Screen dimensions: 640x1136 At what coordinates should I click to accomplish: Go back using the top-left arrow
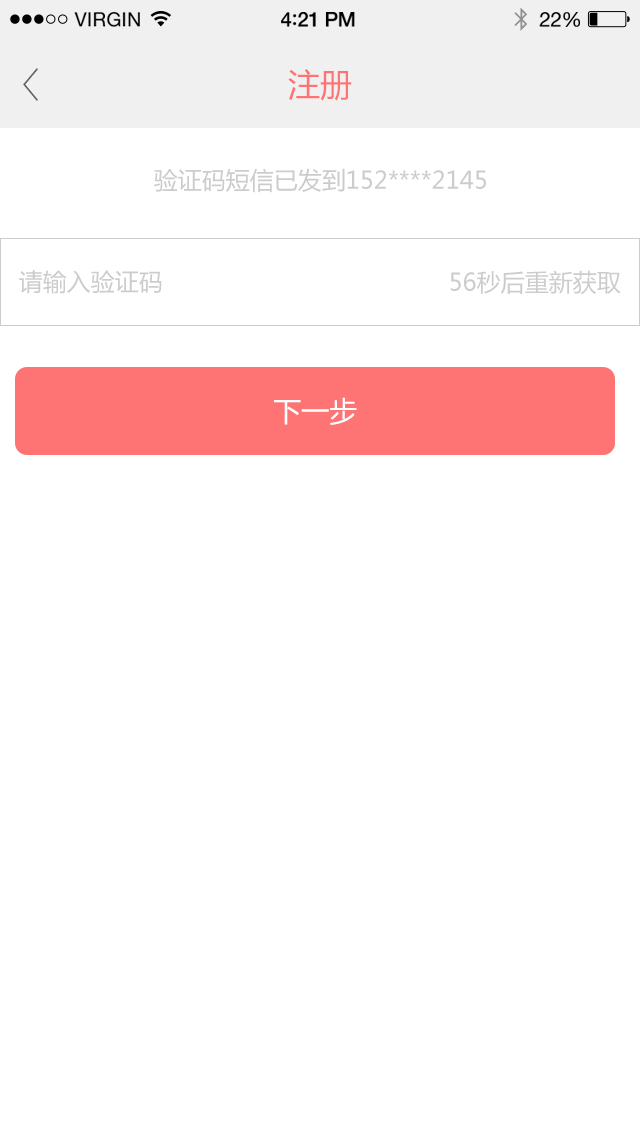pyautogui.click(x=30, y=85)
